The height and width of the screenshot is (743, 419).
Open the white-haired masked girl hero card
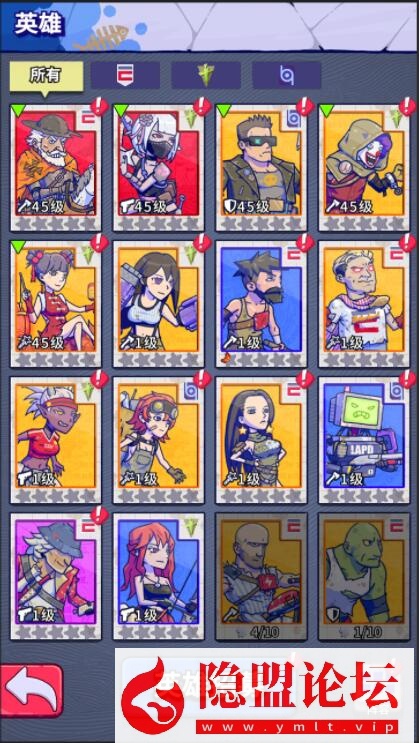tap(158, 168)
